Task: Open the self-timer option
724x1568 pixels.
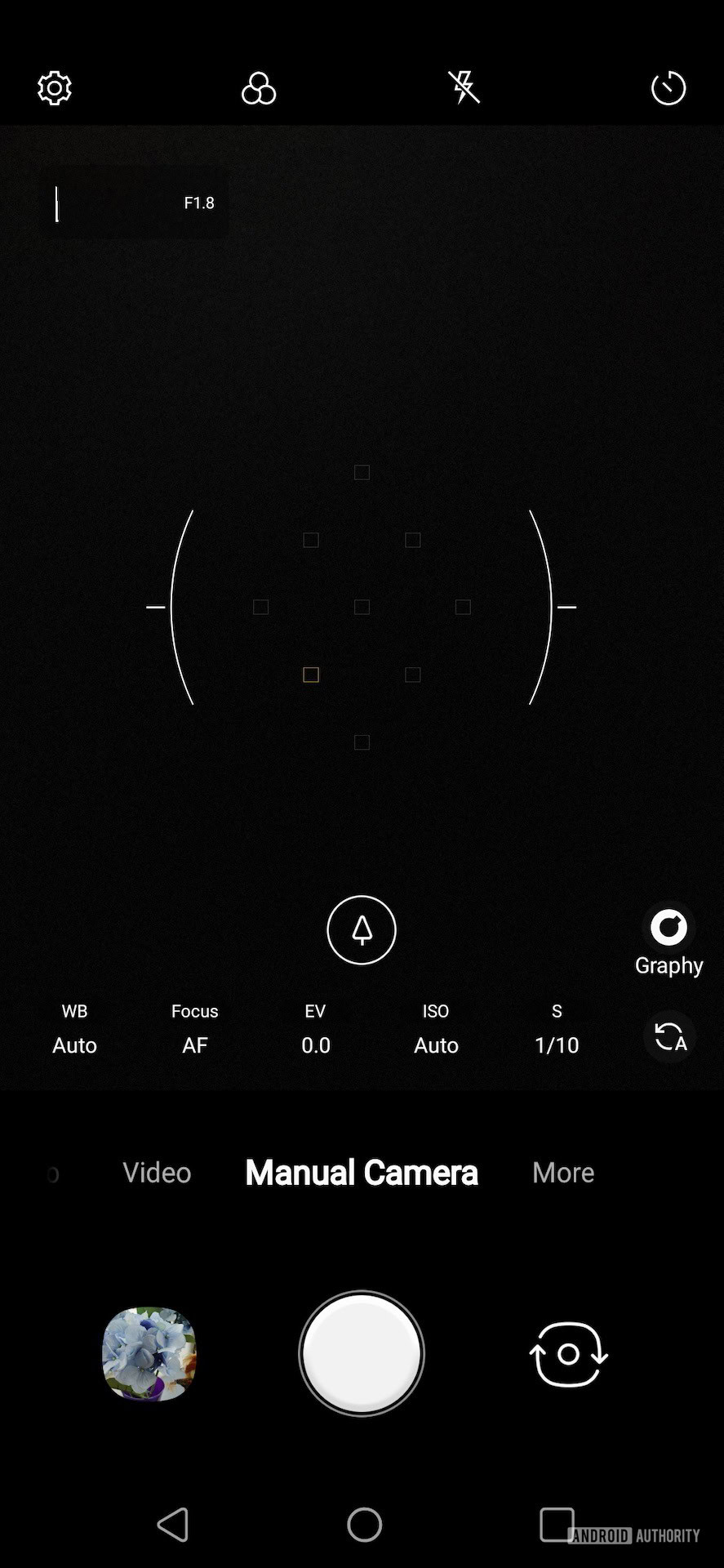Action: pos(668,87)
